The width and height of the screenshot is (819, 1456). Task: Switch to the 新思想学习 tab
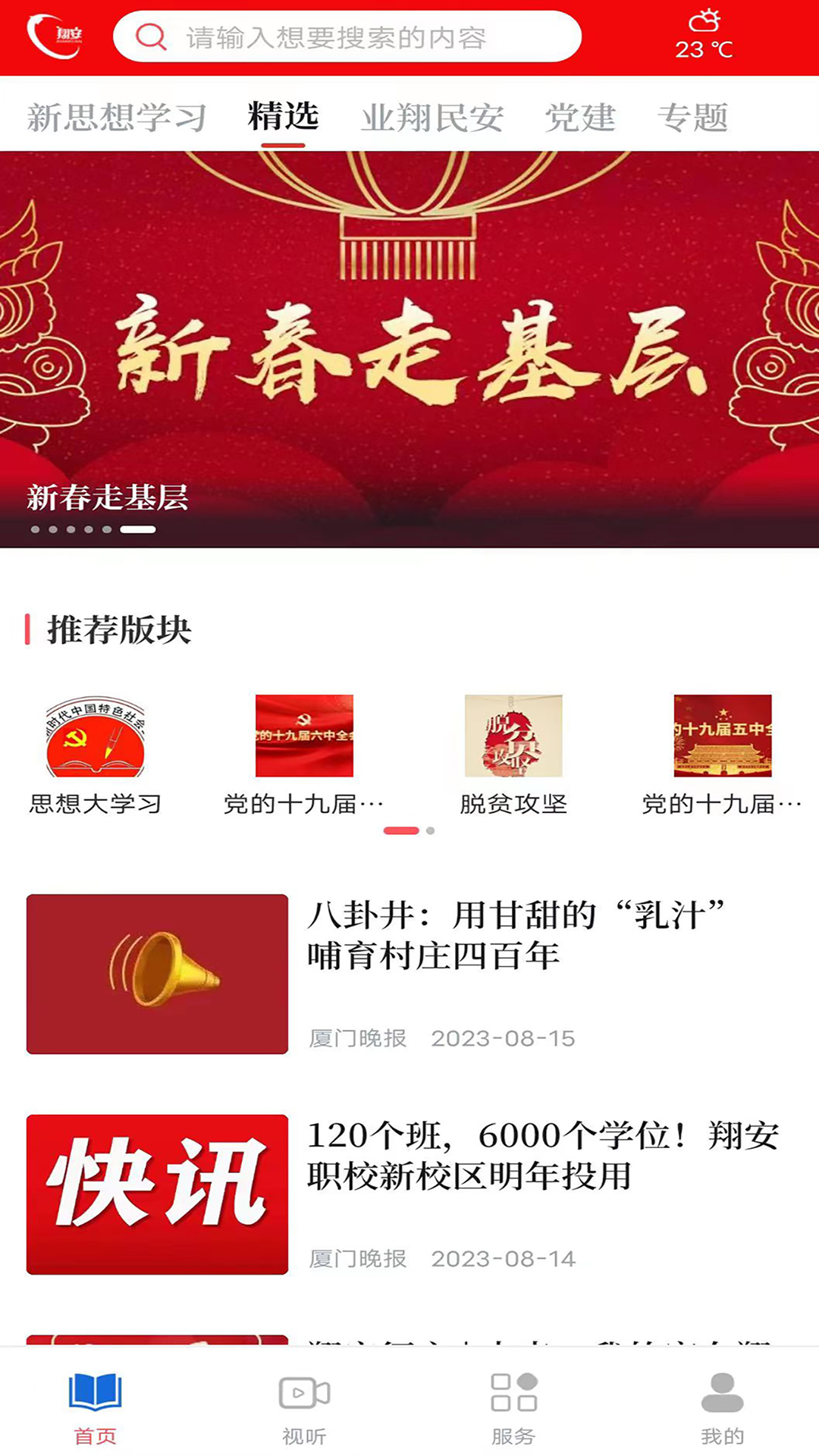click(117, 118)
